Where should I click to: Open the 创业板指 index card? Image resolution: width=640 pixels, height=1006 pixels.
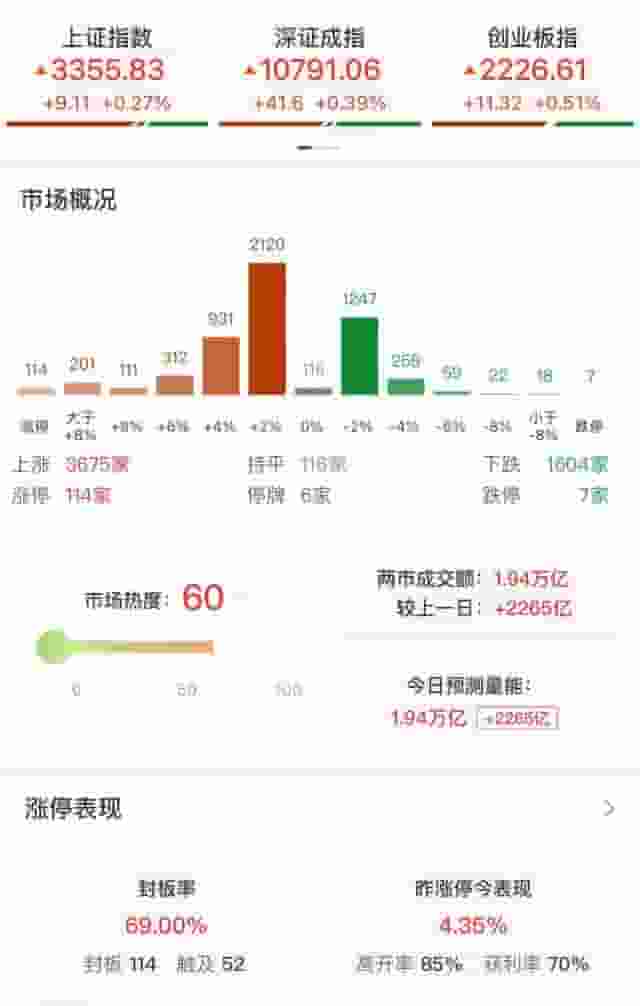[532, 72]
